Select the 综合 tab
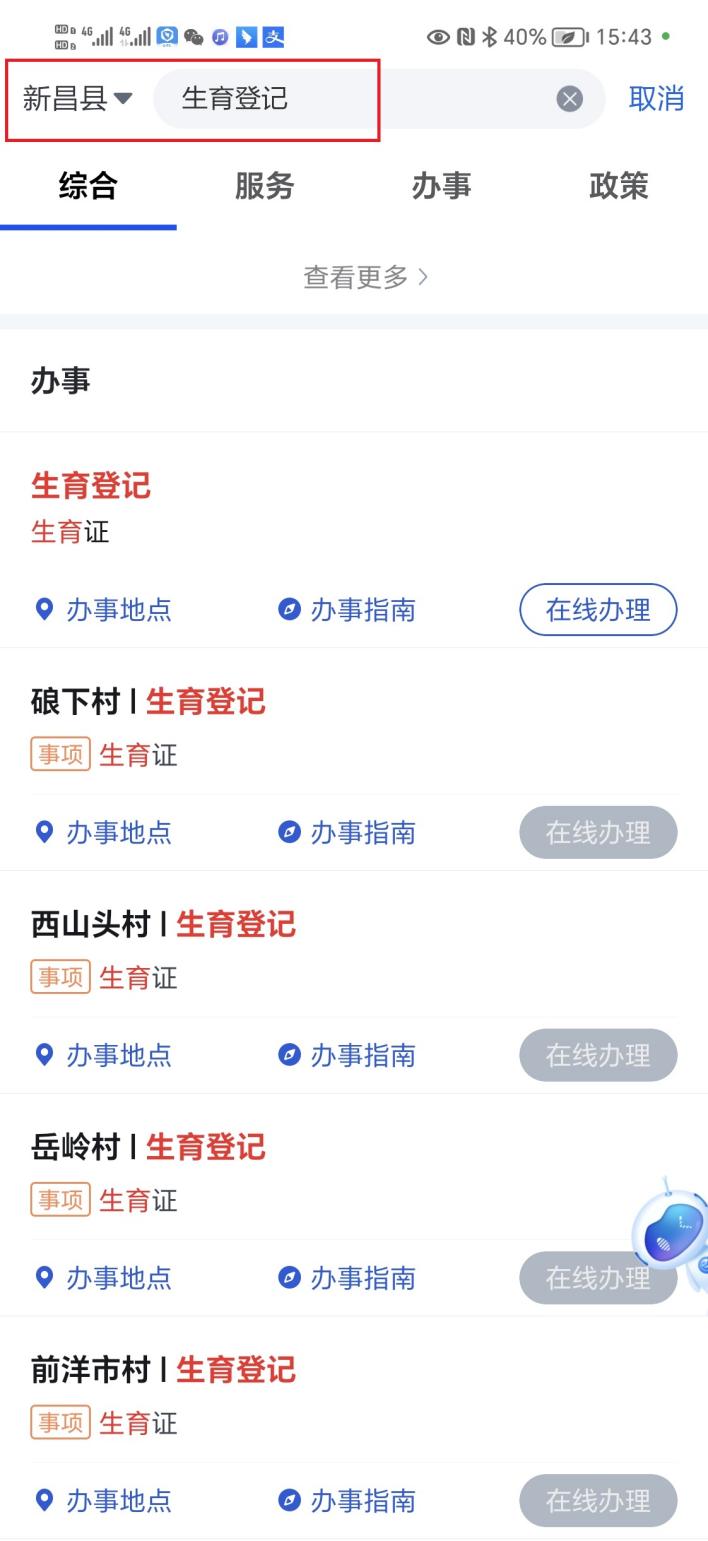Viewport: 708px width, 1541px height. tap(88, 186)
